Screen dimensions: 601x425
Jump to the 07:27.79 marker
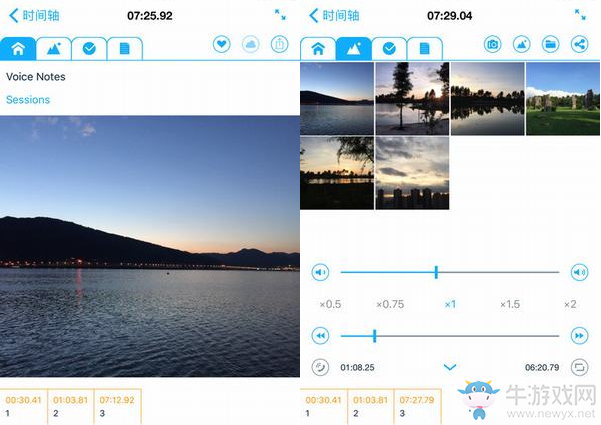[x=416, y=400]
